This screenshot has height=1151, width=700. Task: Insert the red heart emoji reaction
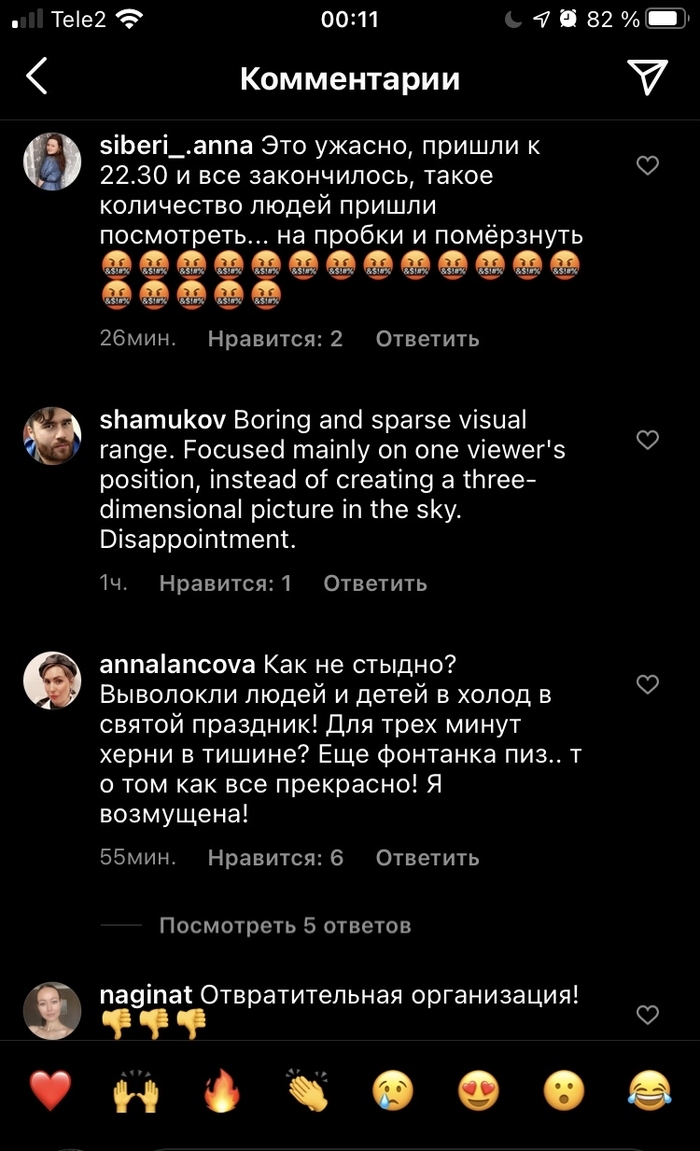tap(50, 1091)
